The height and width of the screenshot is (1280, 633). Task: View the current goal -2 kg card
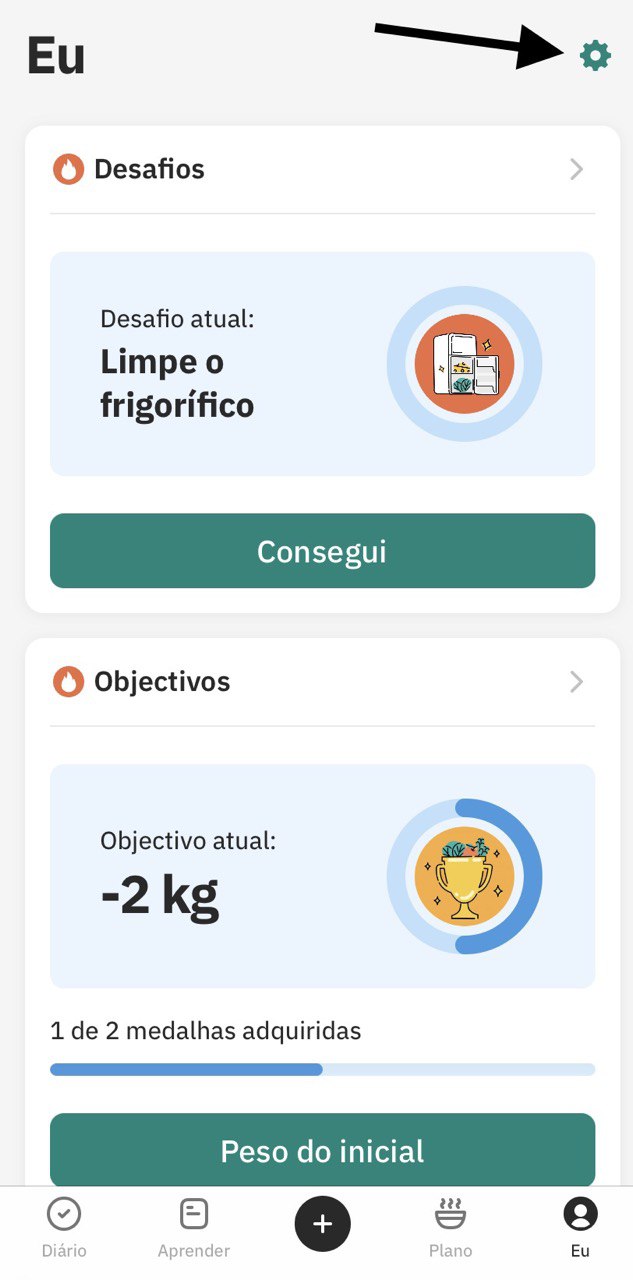click(x=322, y=876)
